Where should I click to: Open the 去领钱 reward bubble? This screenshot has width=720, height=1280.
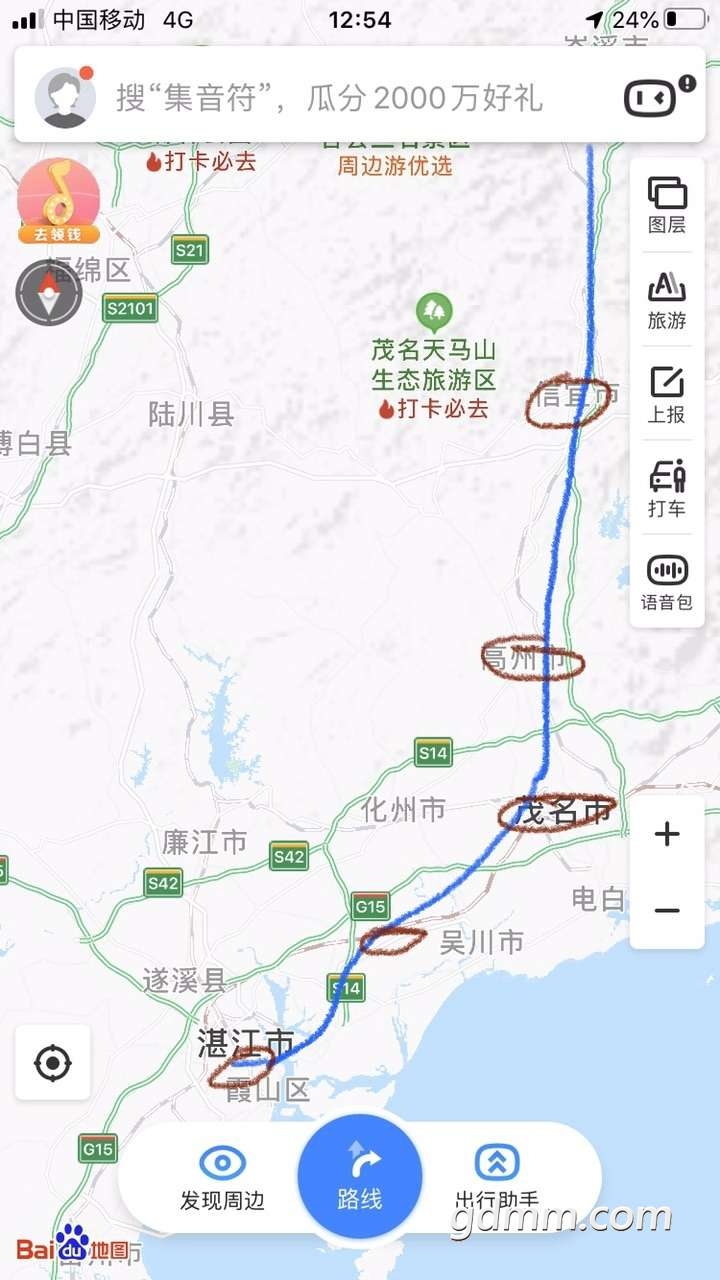pos(59,201)
